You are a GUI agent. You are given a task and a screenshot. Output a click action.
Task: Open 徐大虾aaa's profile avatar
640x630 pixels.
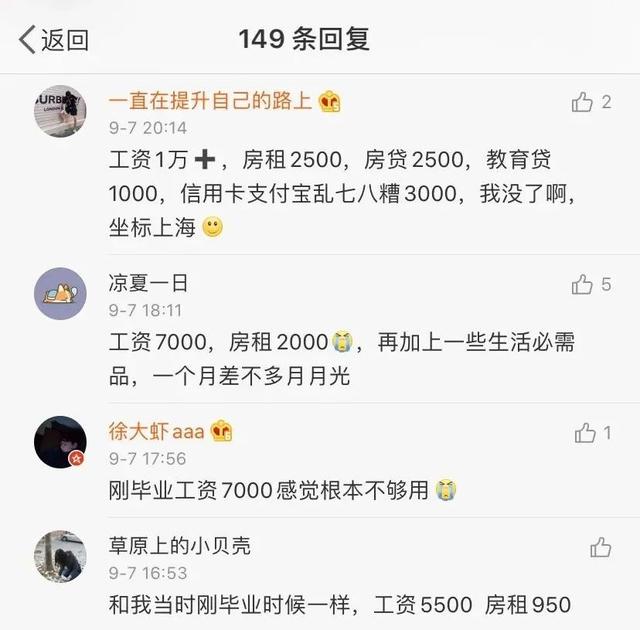click(60, 442)
